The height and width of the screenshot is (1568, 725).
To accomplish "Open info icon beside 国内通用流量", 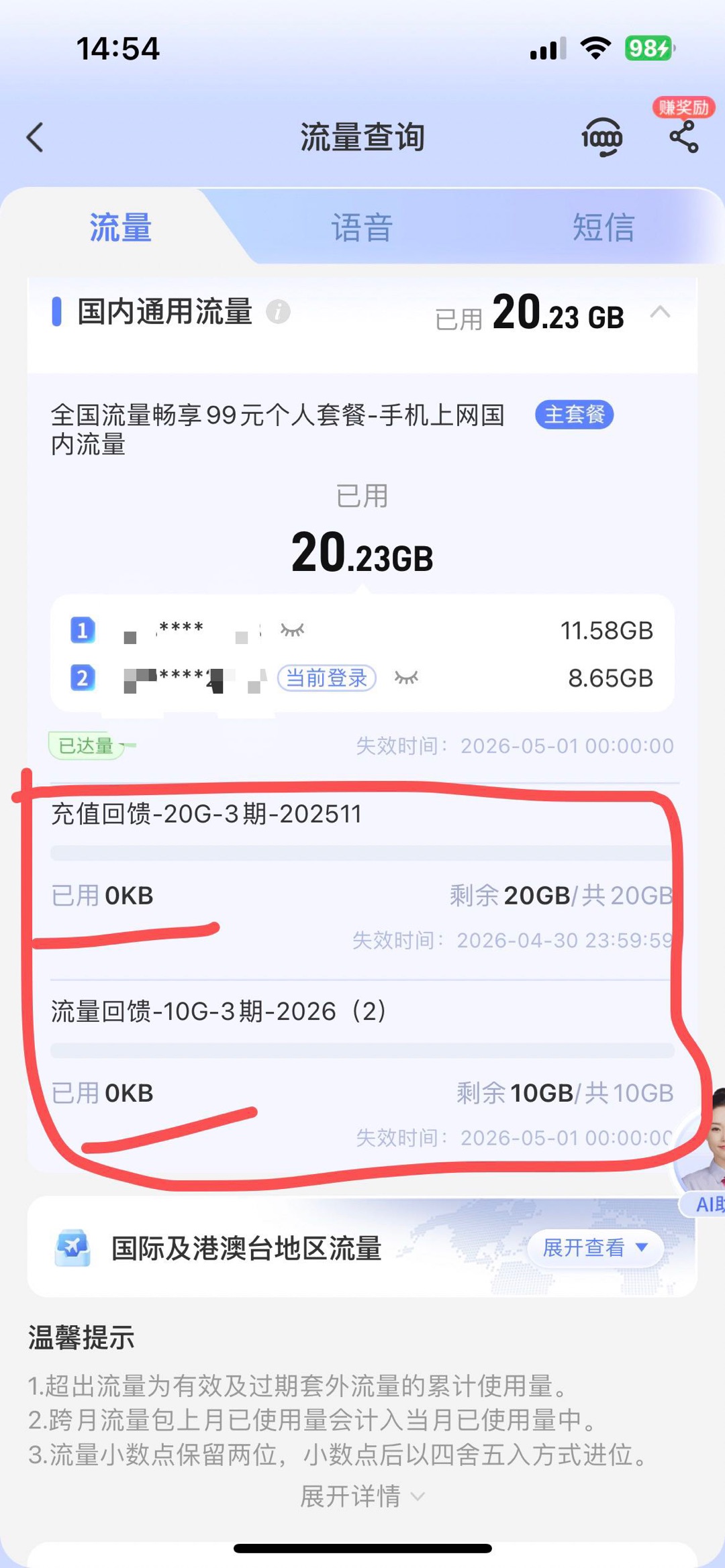I will tap(278, 312).
